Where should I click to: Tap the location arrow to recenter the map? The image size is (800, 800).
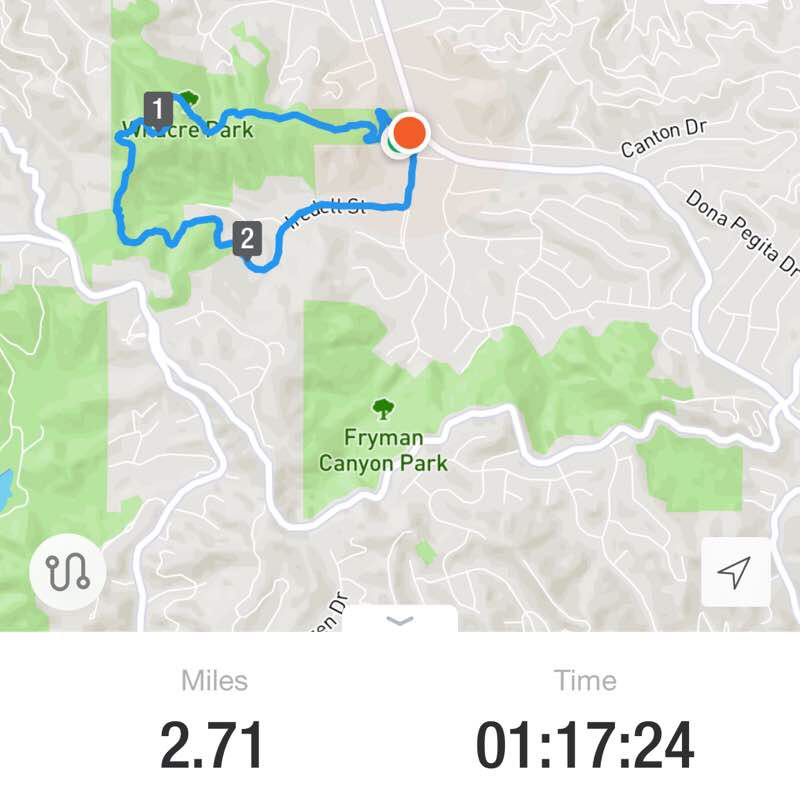(735, 572)
